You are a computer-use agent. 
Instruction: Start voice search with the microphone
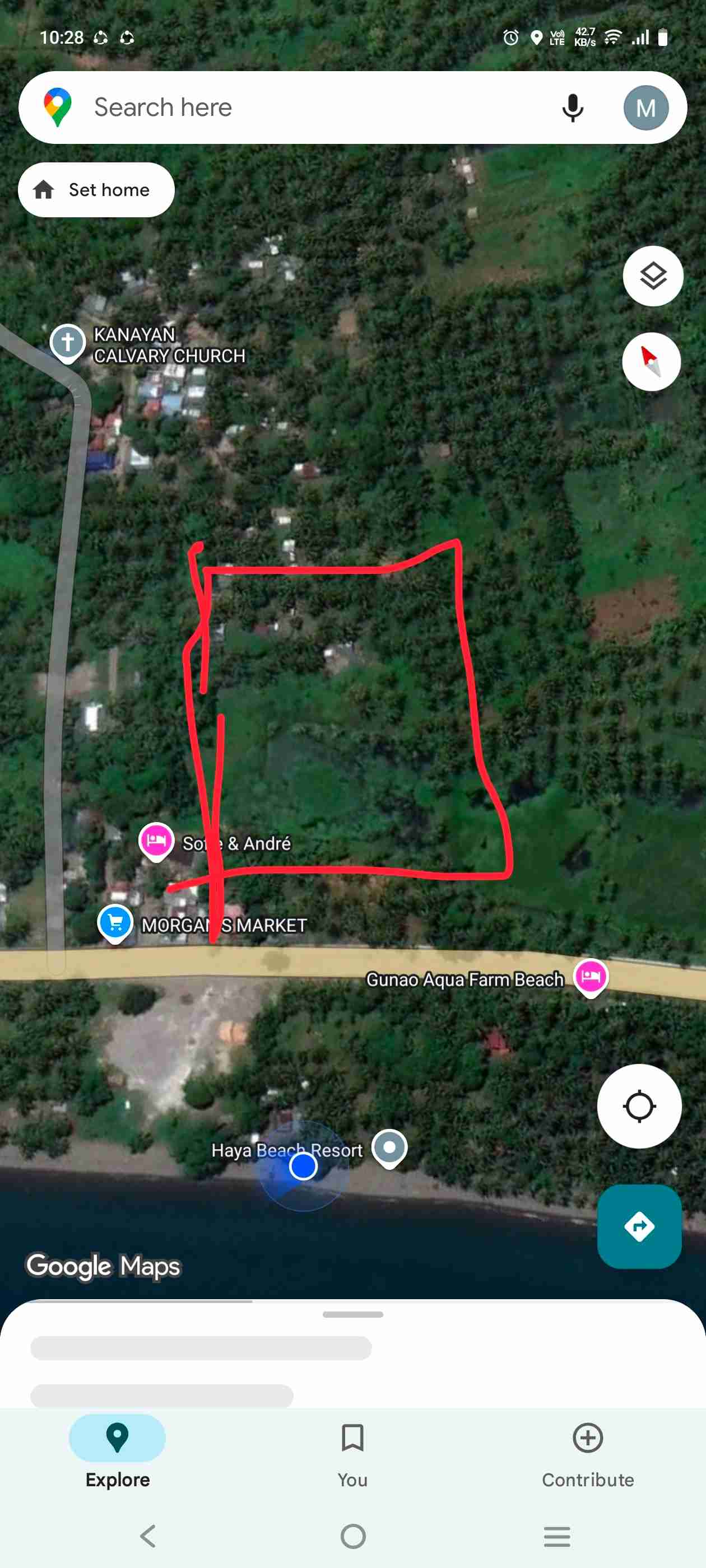click(x=572, y=108)
